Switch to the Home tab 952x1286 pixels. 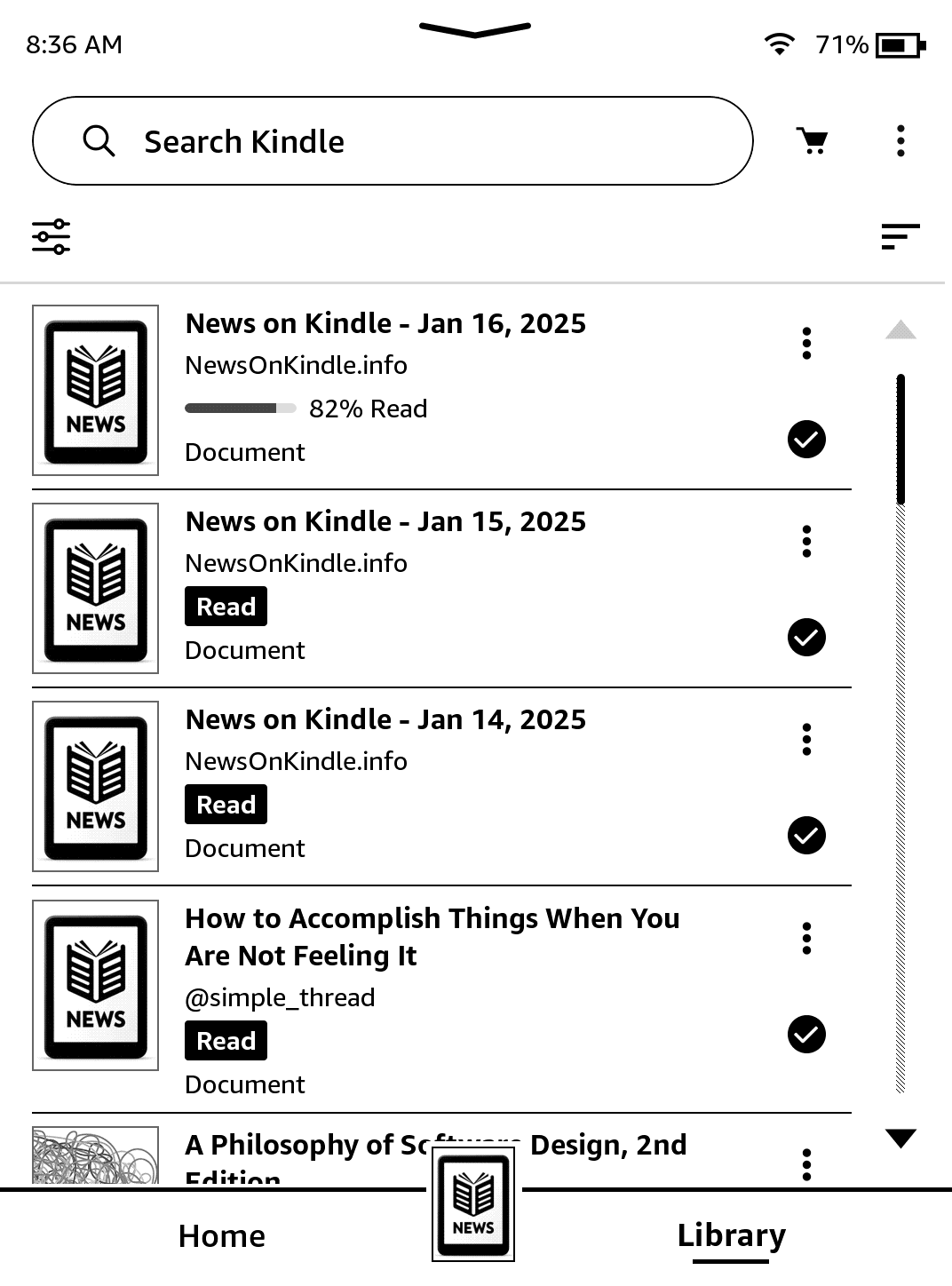[x=222, y=1236]
